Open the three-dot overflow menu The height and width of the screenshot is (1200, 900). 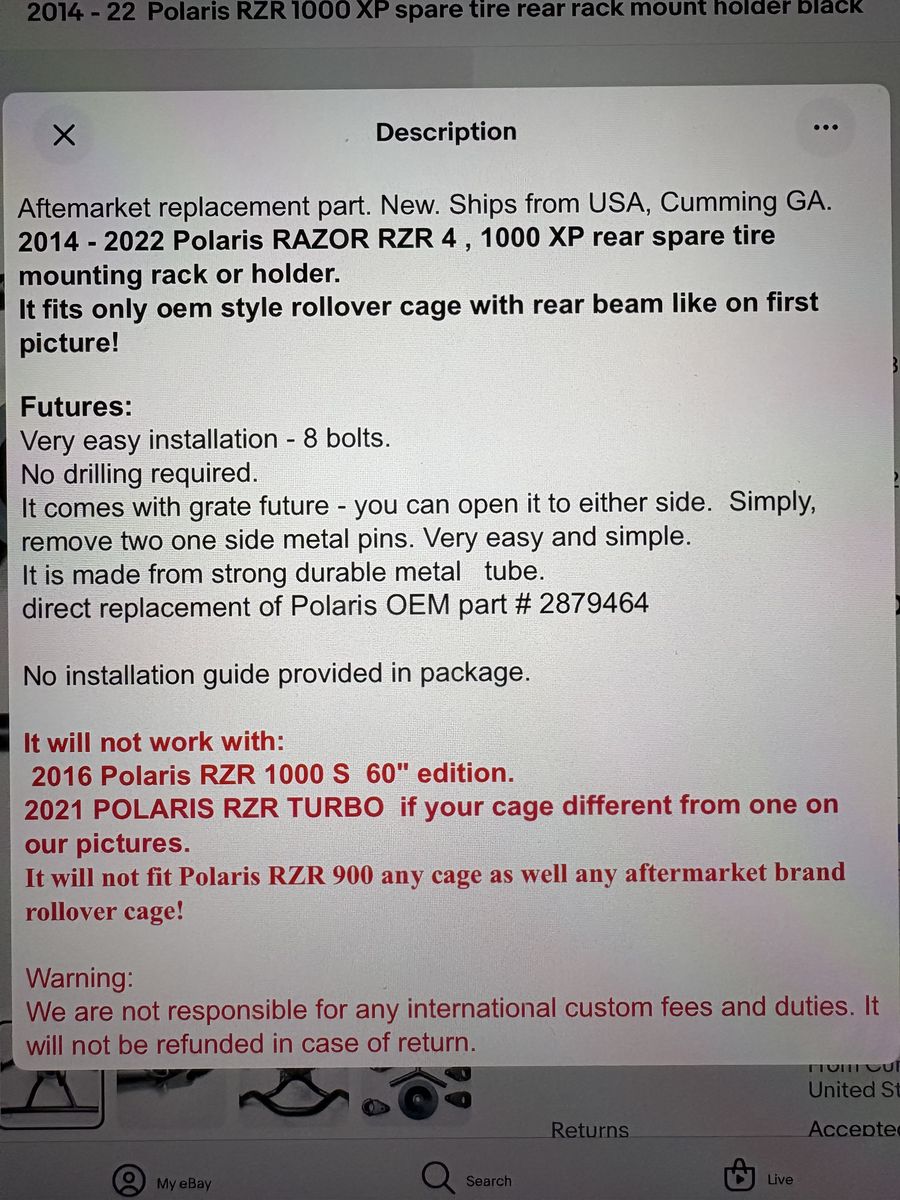[825, 129]
